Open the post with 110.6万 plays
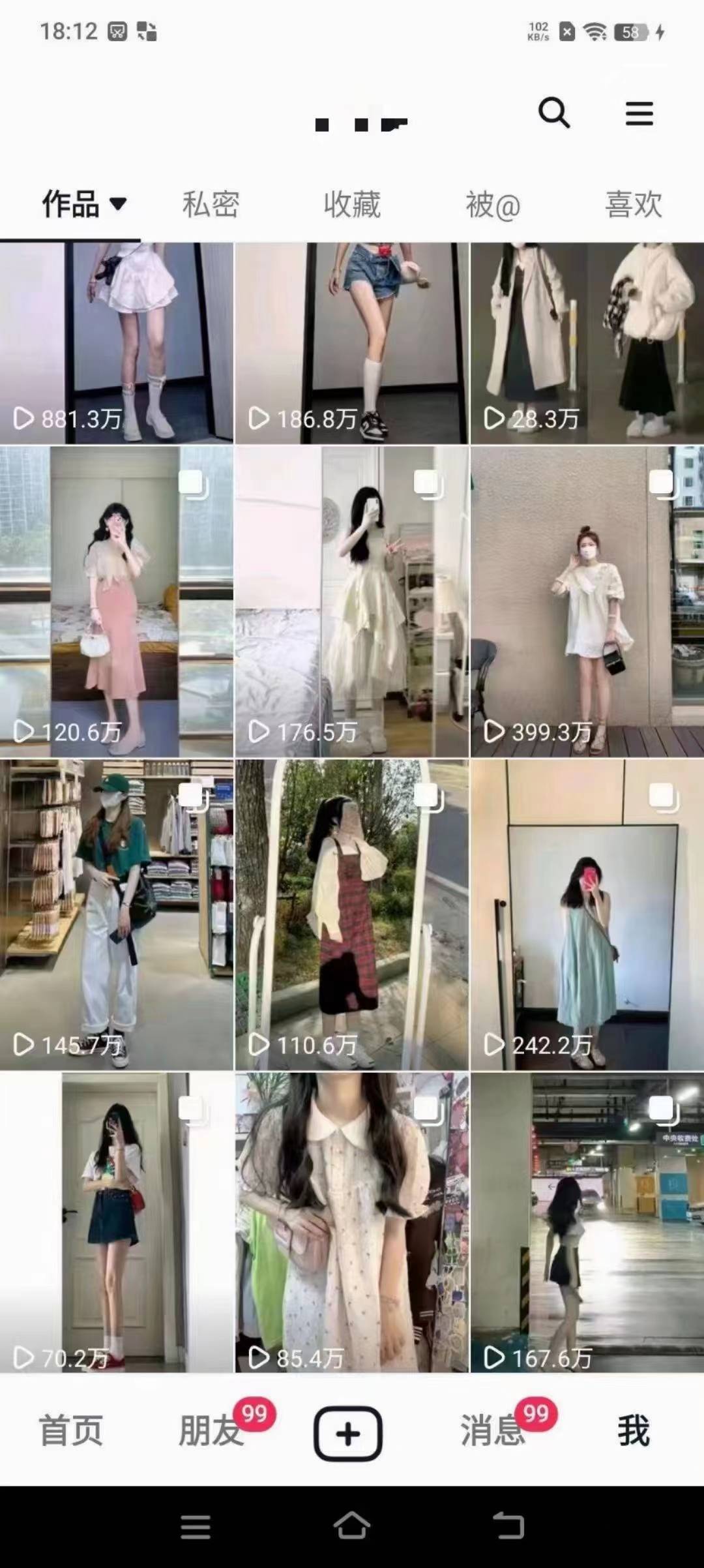 (x=351, y=914)
